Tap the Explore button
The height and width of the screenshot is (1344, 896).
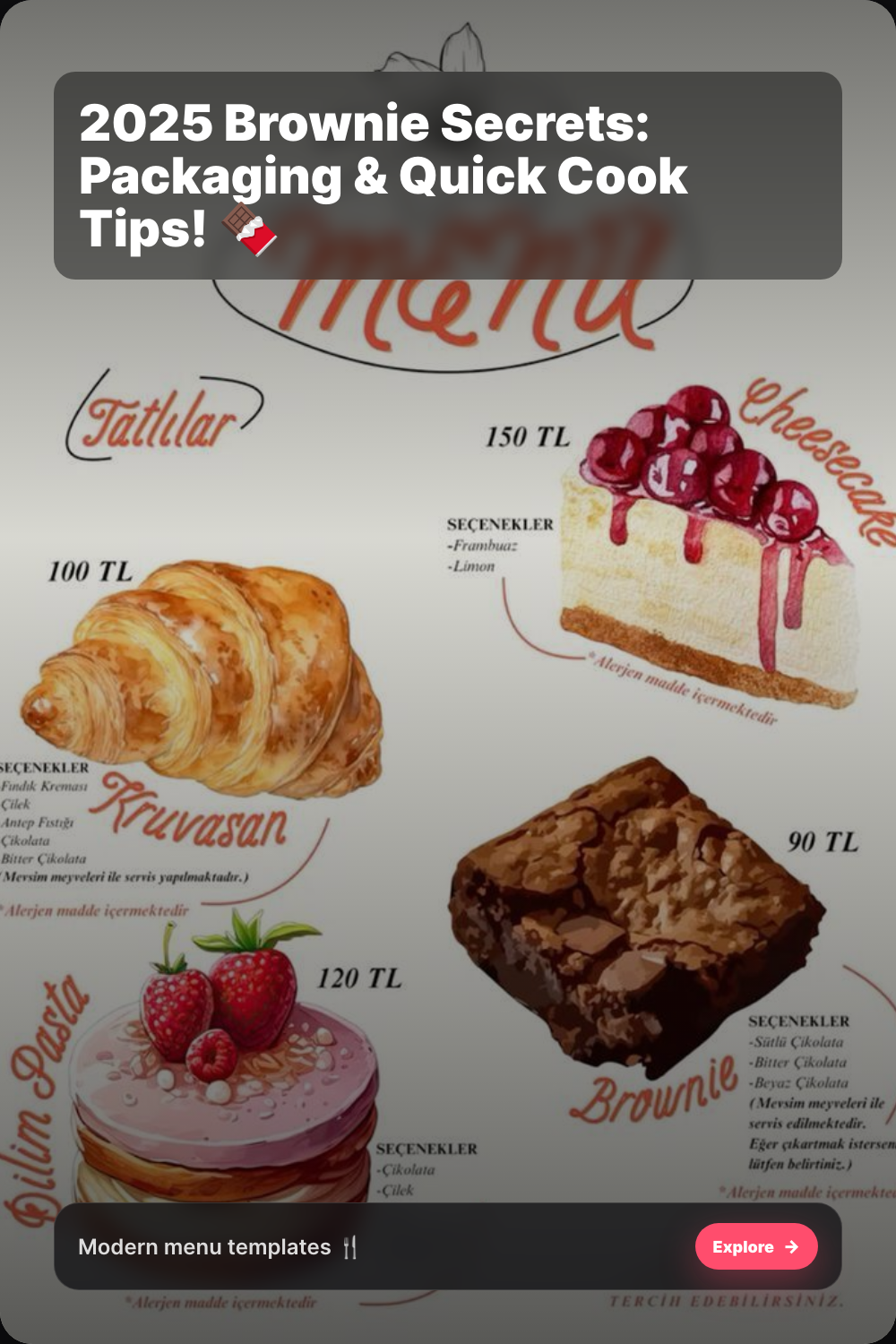[x=755, y=1246]
